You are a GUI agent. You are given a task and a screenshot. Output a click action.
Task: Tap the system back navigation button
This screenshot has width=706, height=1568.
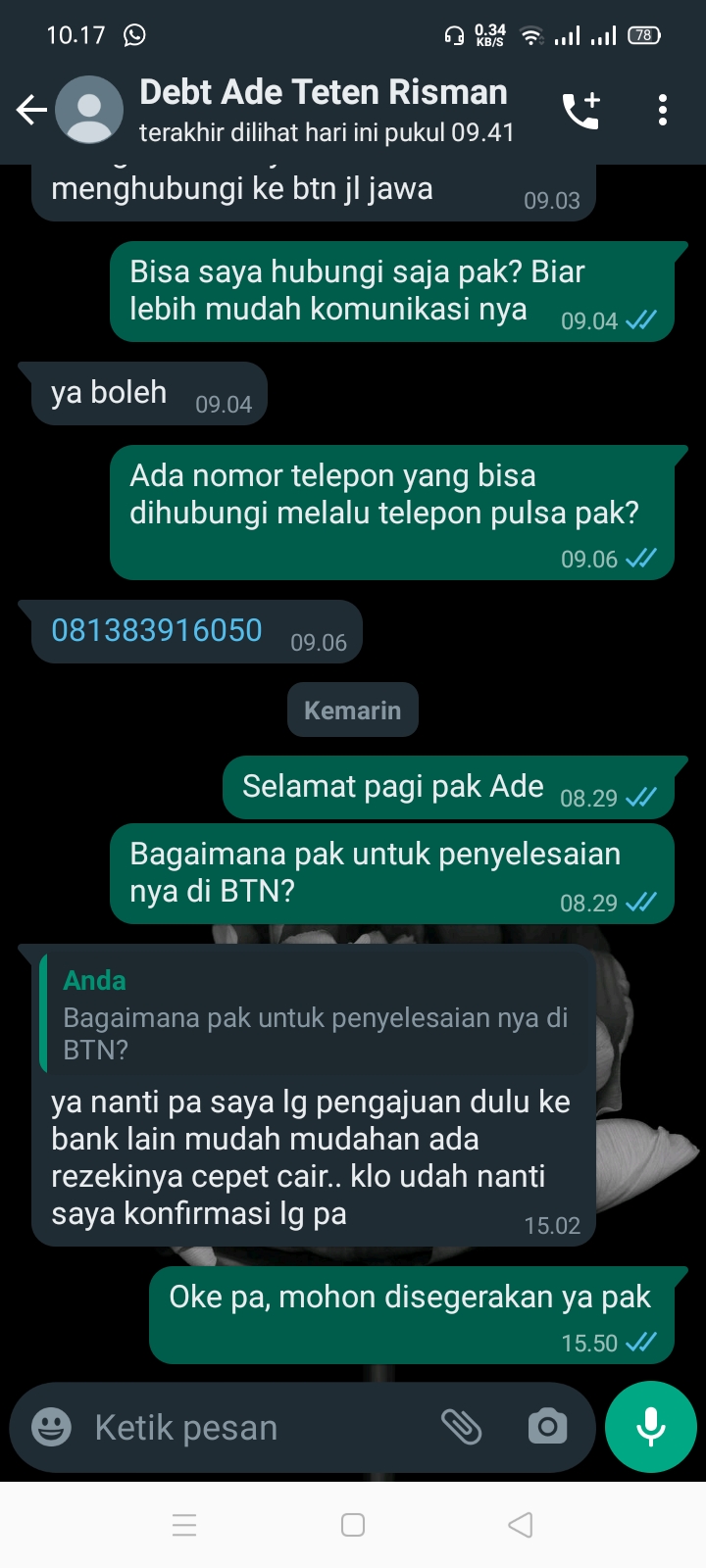521,1525
